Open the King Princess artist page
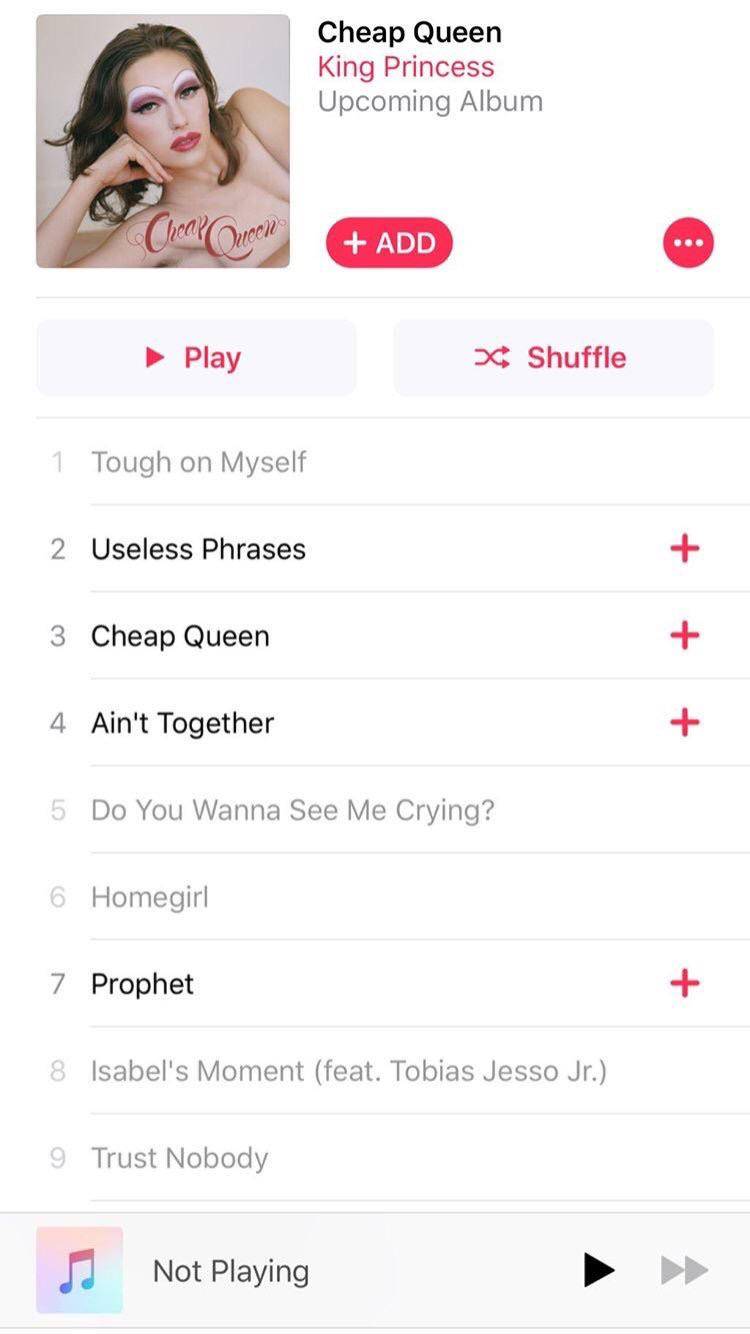 pyautogui.click(x=405, y=66)
